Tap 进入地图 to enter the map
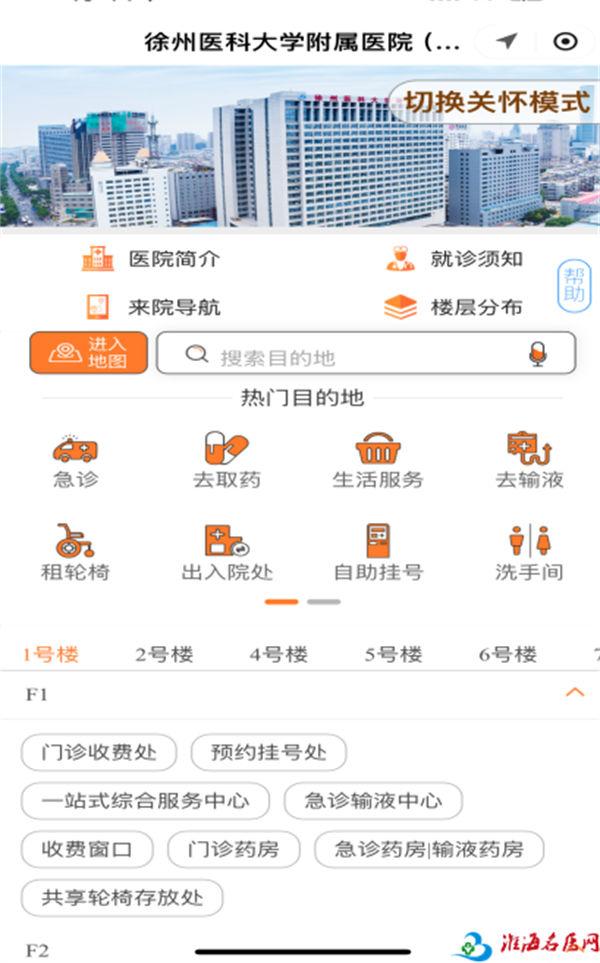This screenshot has height=963, width=600. (89, 353)
